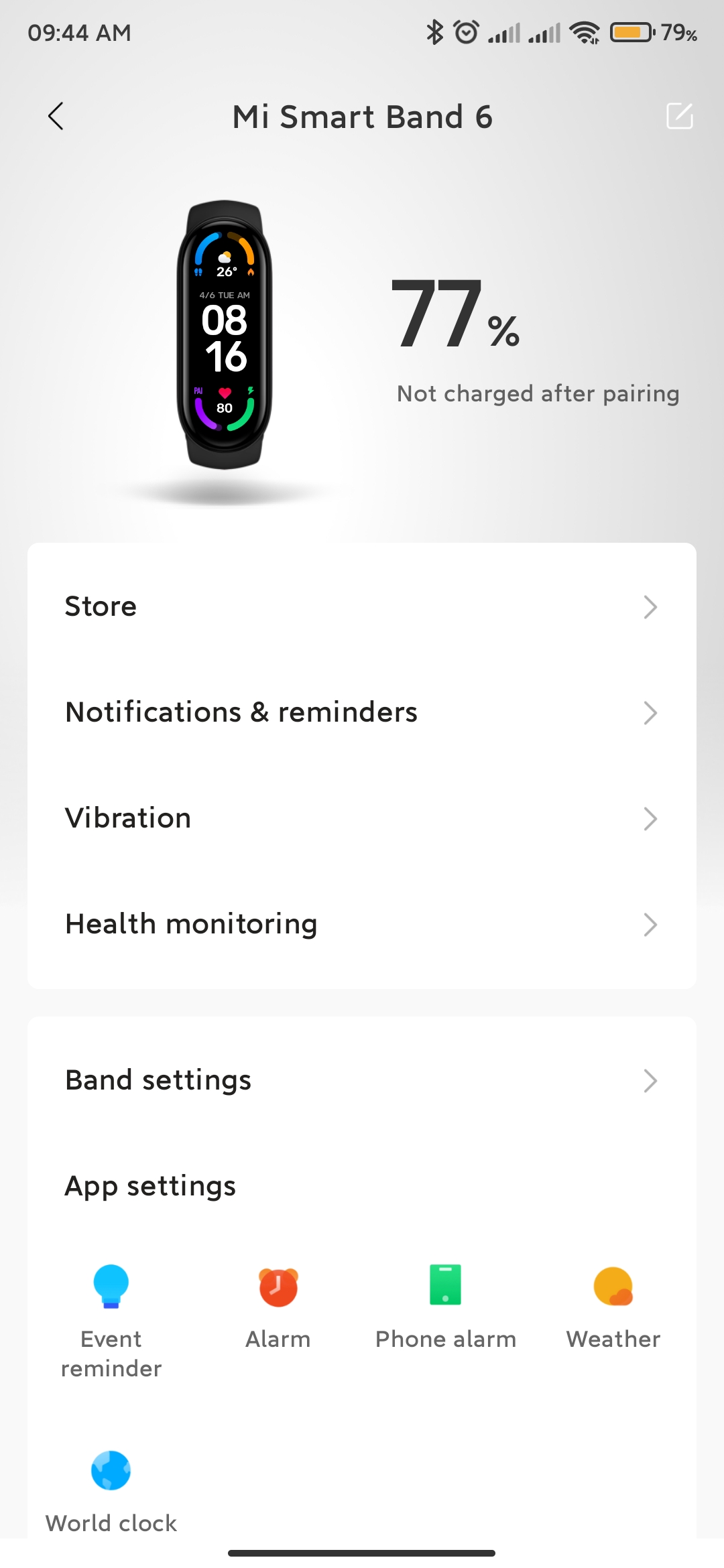Tap the edit icon in top bar

click(679, 116)
